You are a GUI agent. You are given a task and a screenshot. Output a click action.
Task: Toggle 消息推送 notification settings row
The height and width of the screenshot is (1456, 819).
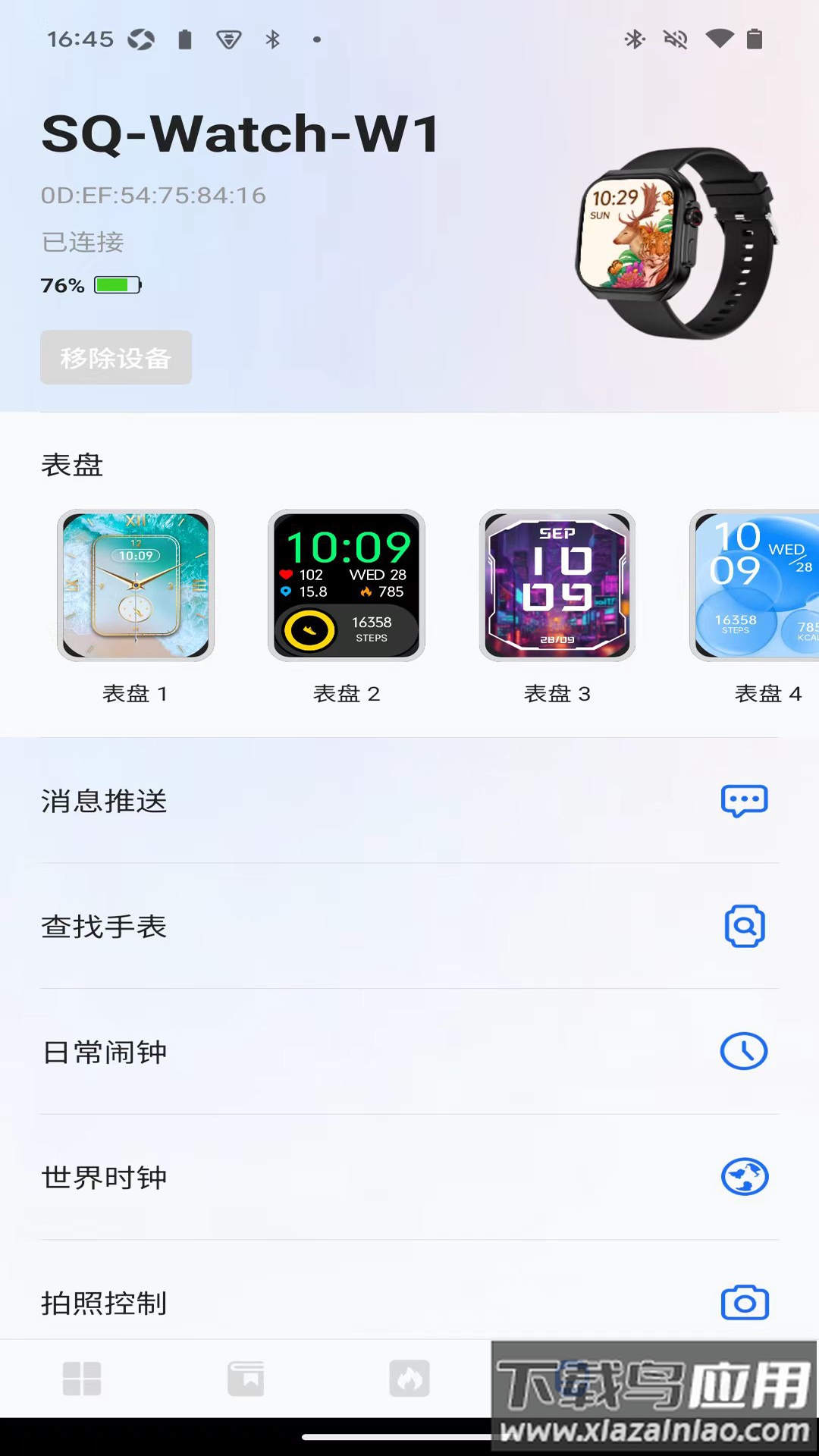click(303, 800)
